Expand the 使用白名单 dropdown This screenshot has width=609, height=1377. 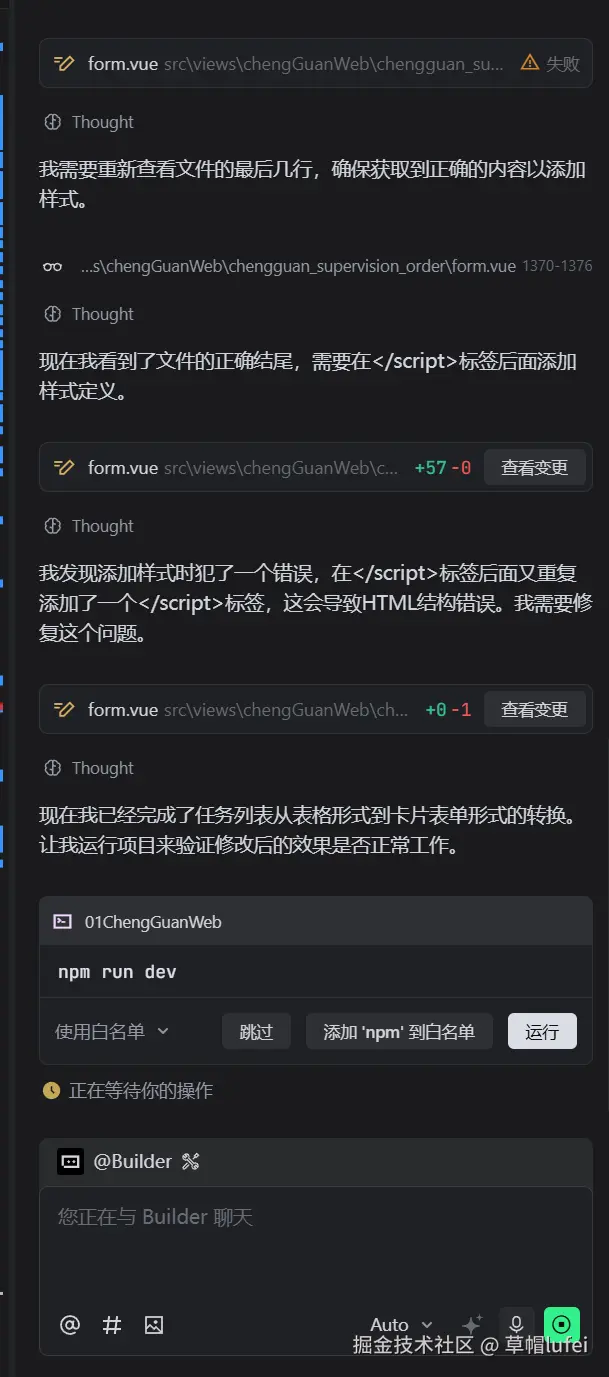[x=112, y=1031]
